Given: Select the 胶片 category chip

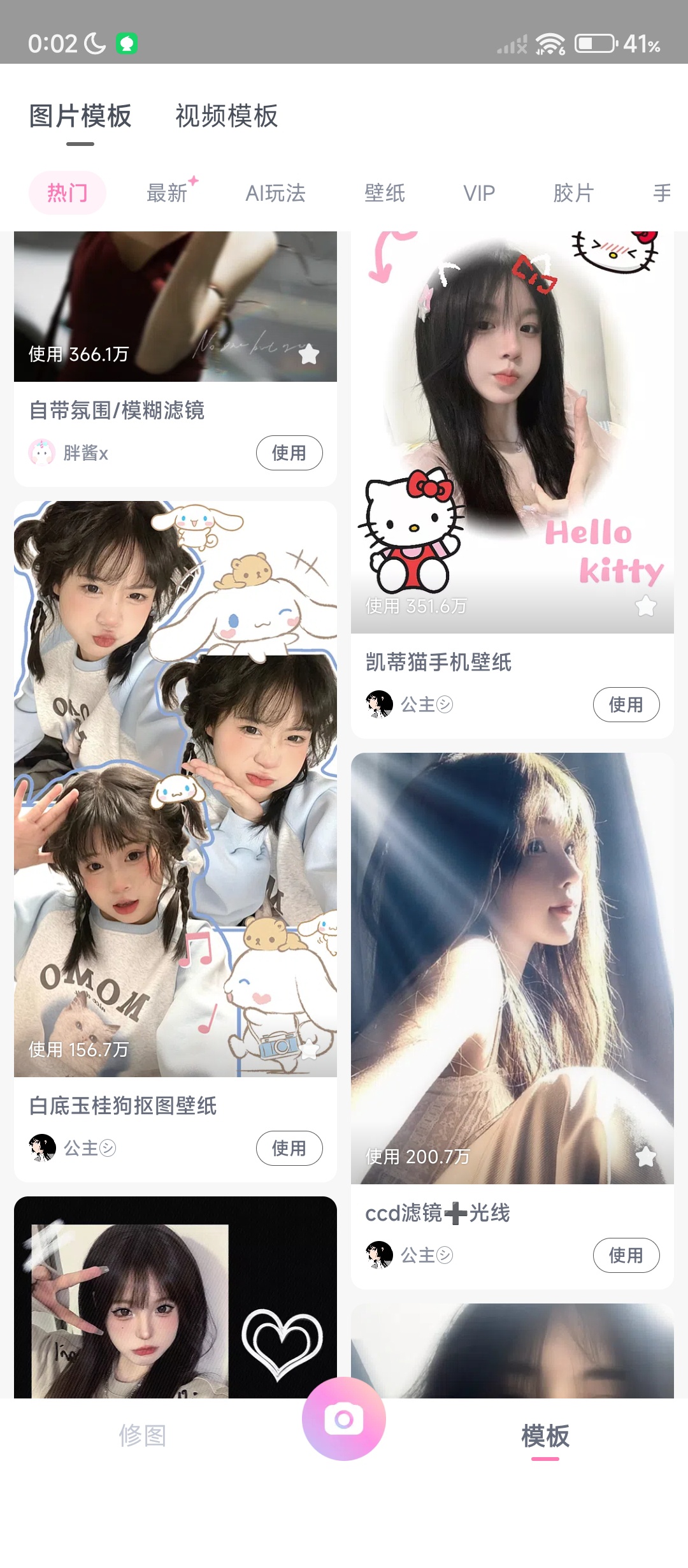Looking at the screenshot, I should tap(573, 192).
